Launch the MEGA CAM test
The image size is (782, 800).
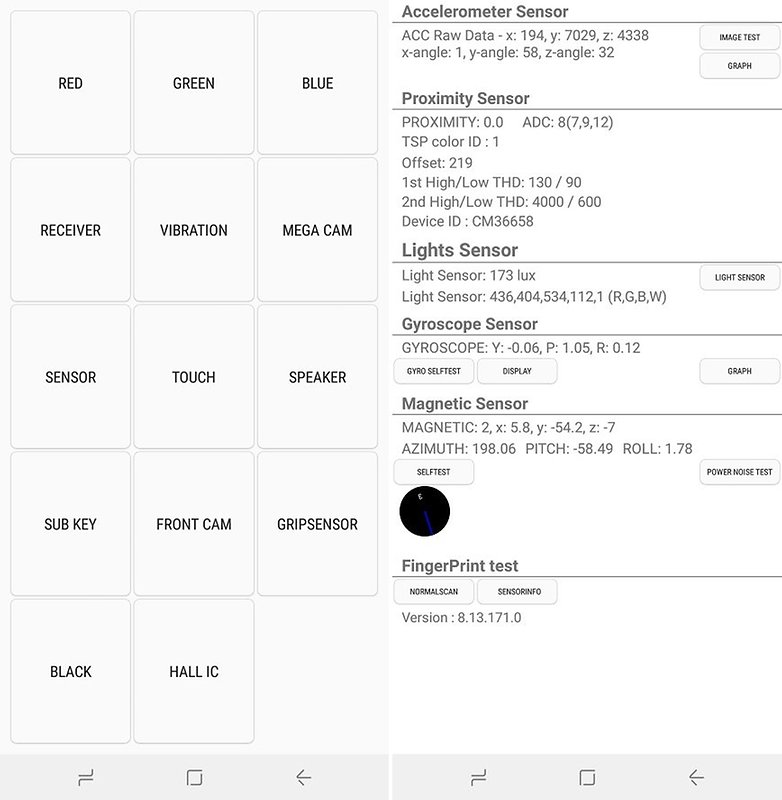tap(317, 230)
